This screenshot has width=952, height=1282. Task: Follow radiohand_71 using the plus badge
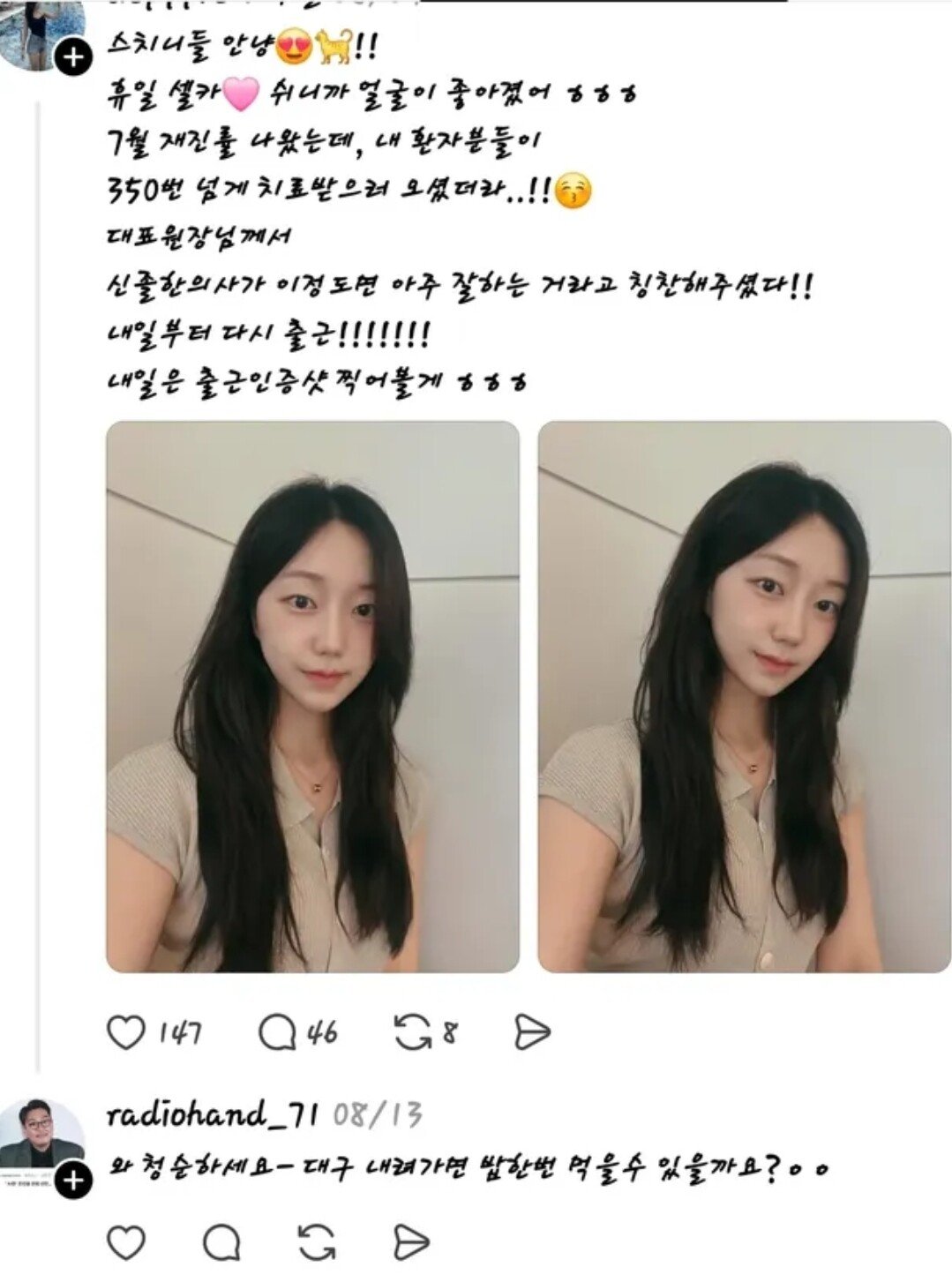(x=74, y=1181)
